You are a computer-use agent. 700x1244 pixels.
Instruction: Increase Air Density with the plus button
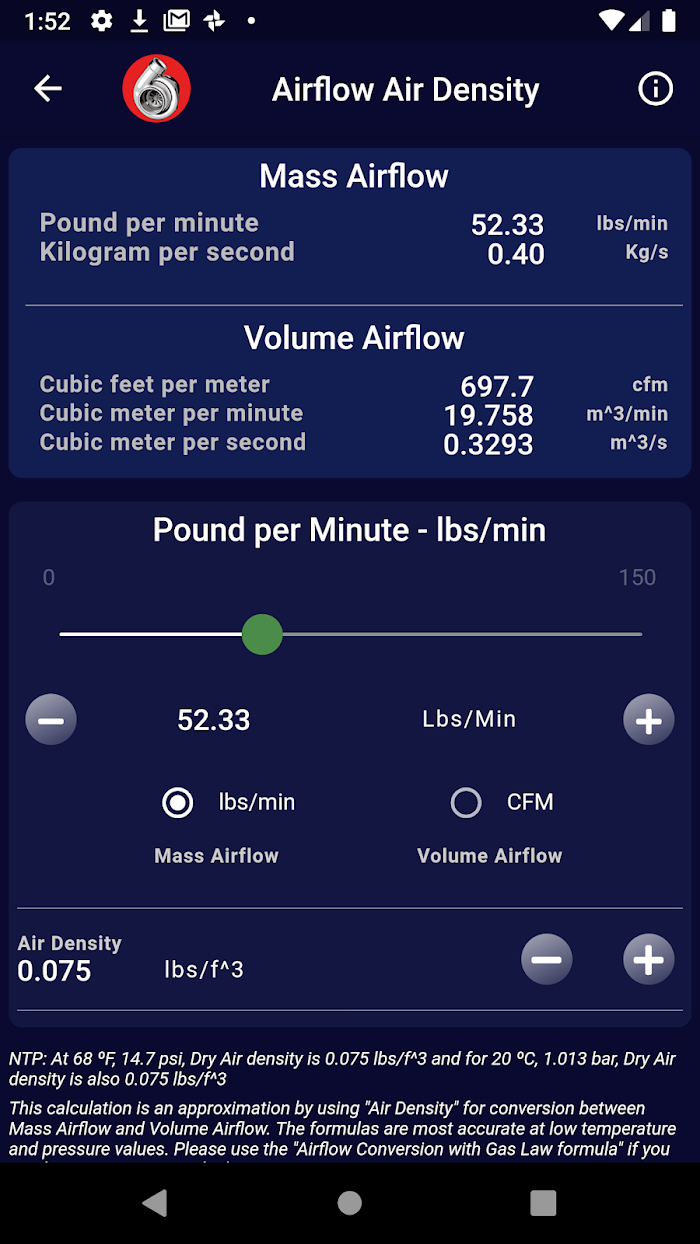(649, 960)
